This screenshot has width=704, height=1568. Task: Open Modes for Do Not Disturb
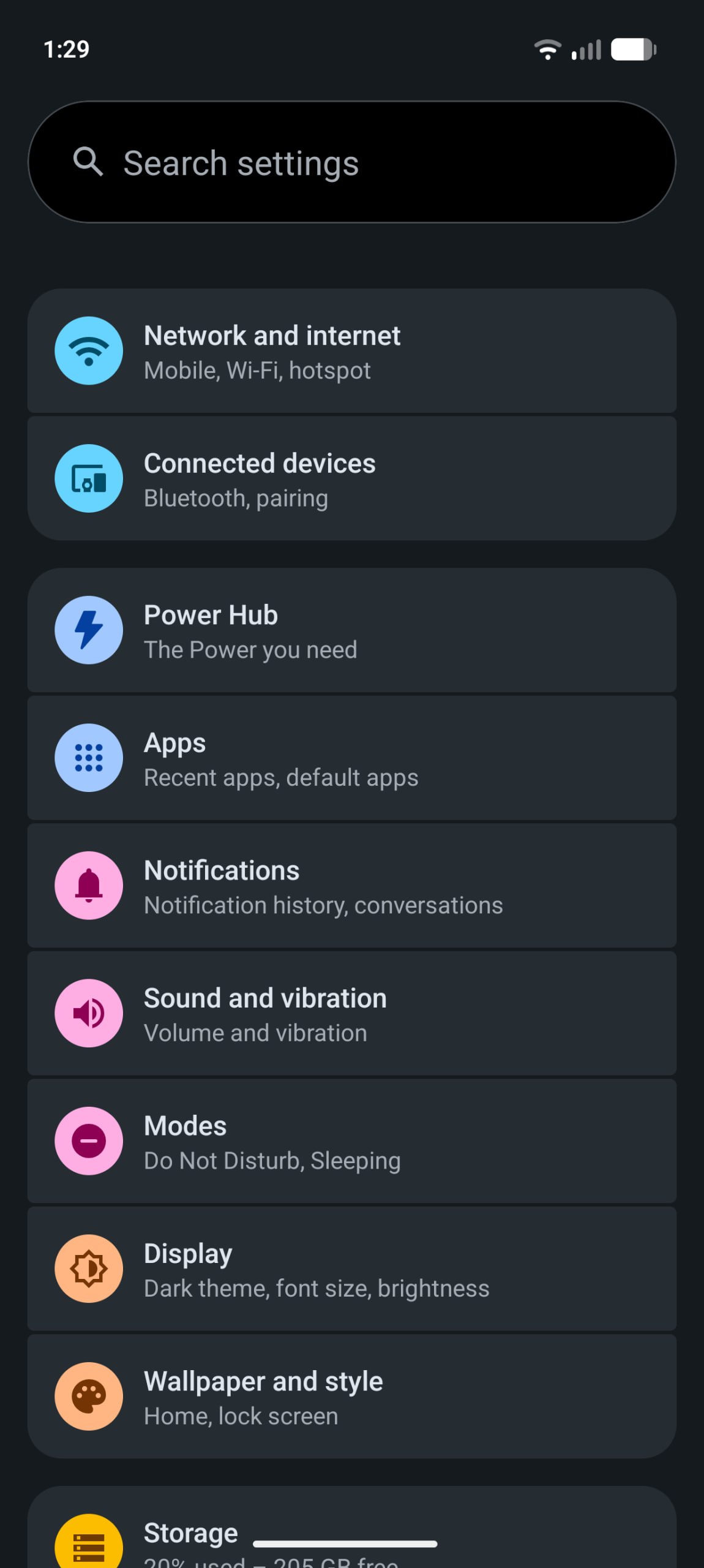point(352,1141)
